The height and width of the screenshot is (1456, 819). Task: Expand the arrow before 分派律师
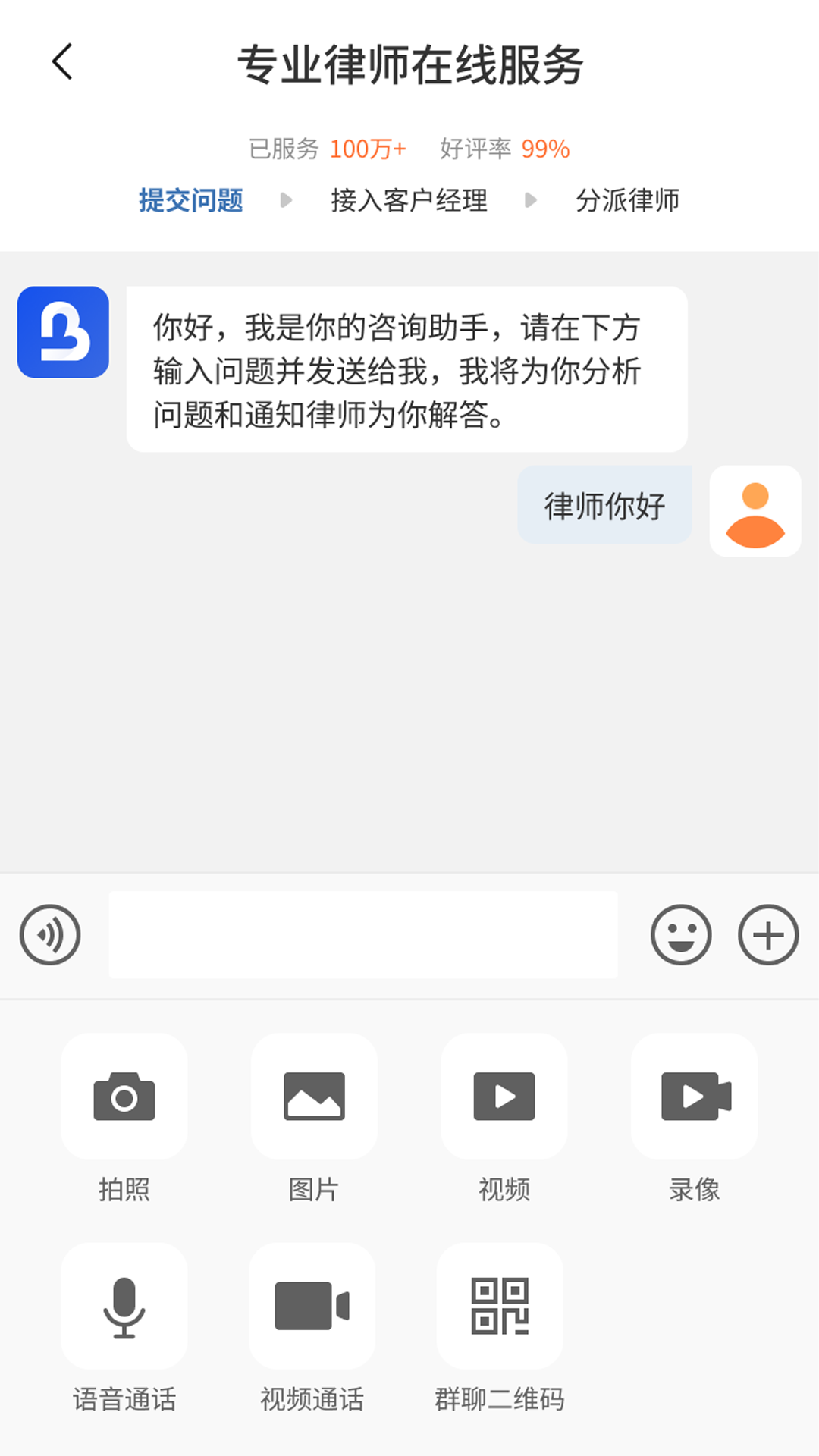point(529,201)
